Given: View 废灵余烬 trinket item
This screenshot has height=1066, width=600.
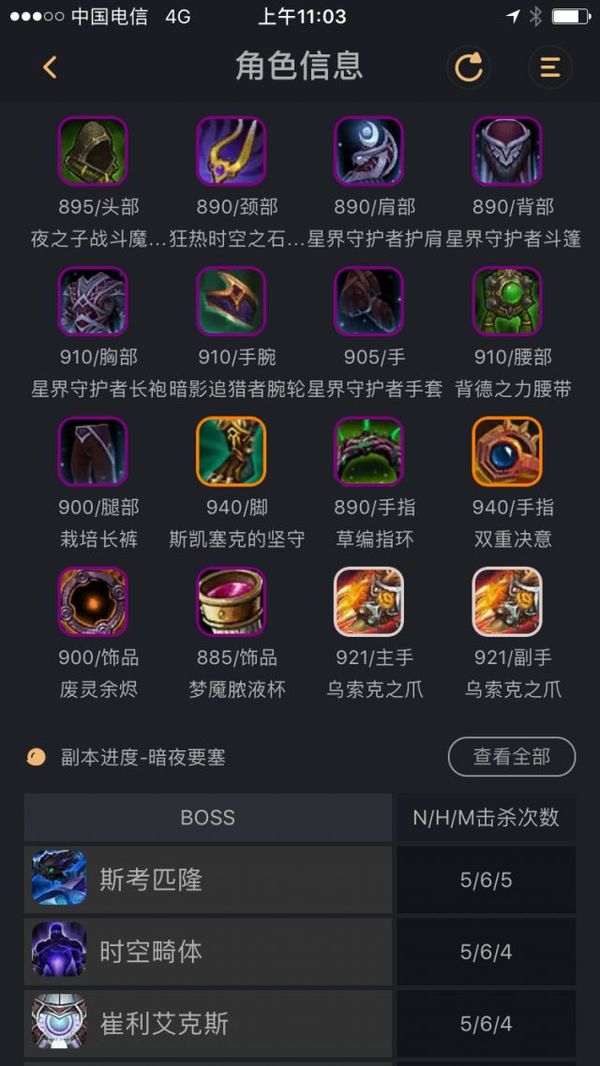Looking at the screenshot, I should 93,601.
